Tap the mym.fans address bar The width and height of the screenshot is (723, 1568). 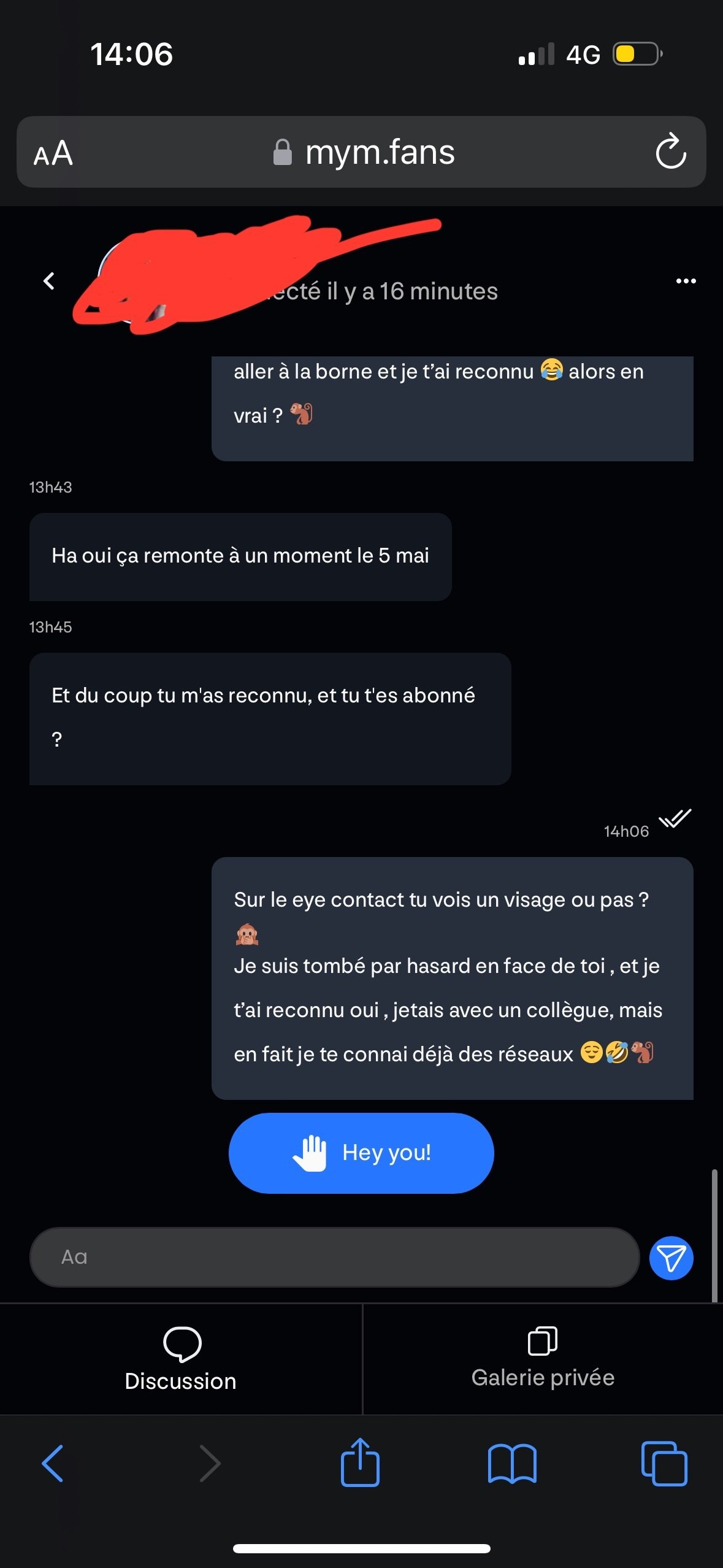(x=364, y=152)
